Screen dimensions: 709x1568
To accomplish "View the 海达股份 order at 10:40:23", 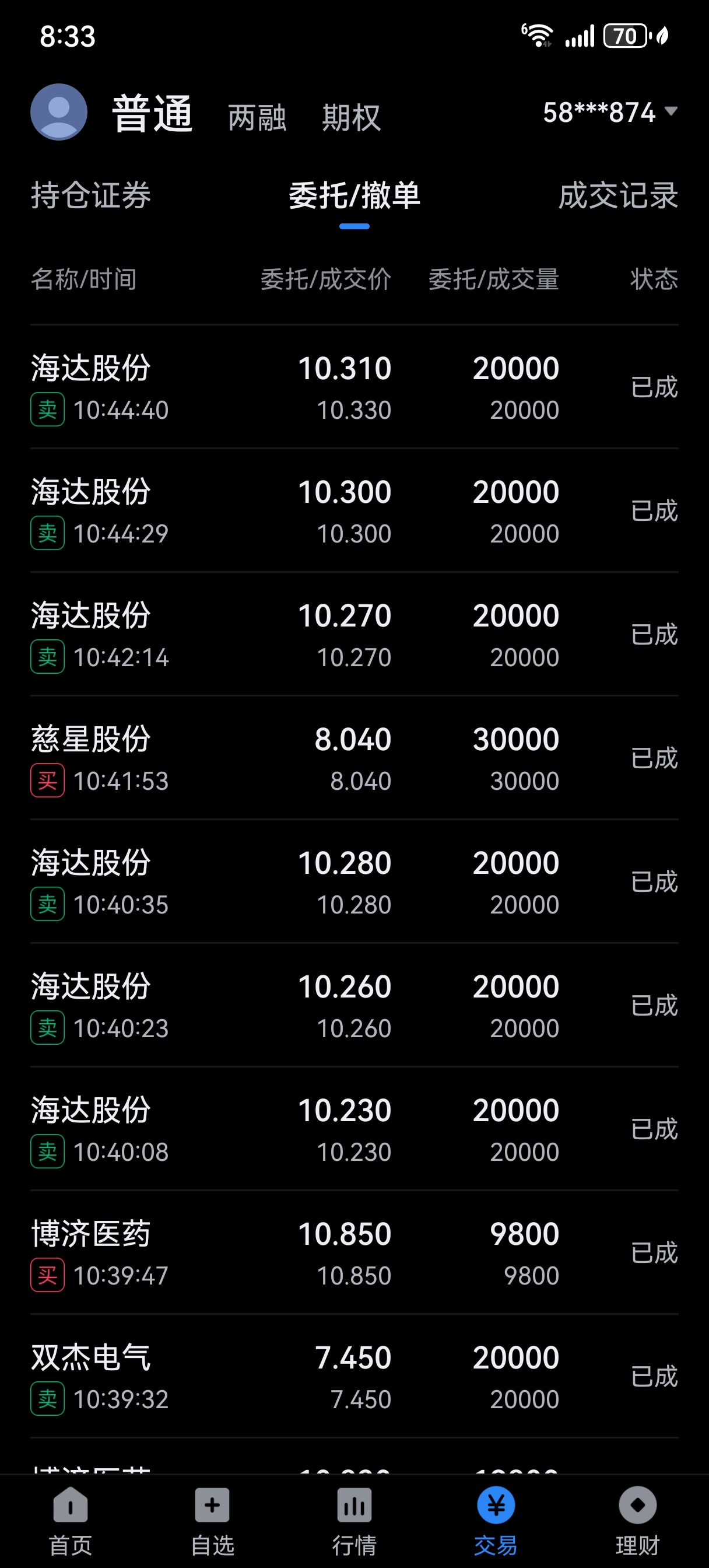I will [354, 1005].
